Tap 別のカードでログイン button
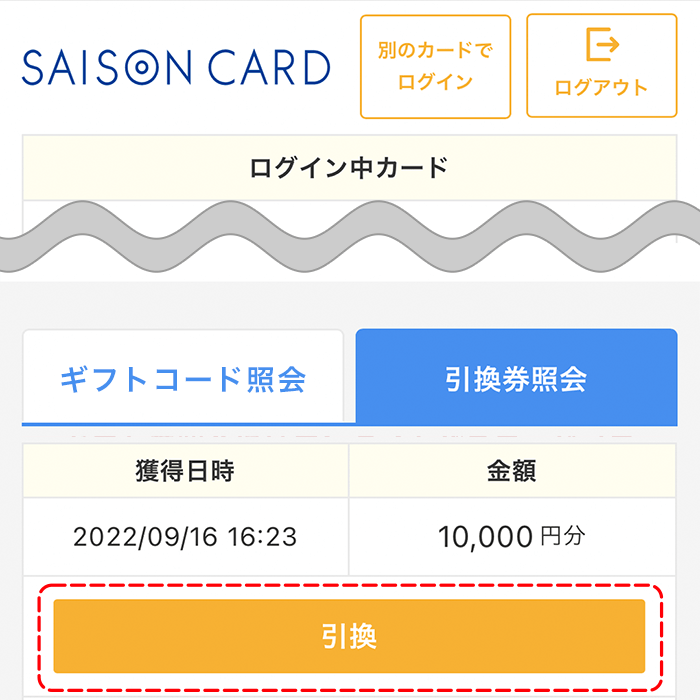Image resolution: width=700 pixels, height=700 pixels. pos(435,67)
